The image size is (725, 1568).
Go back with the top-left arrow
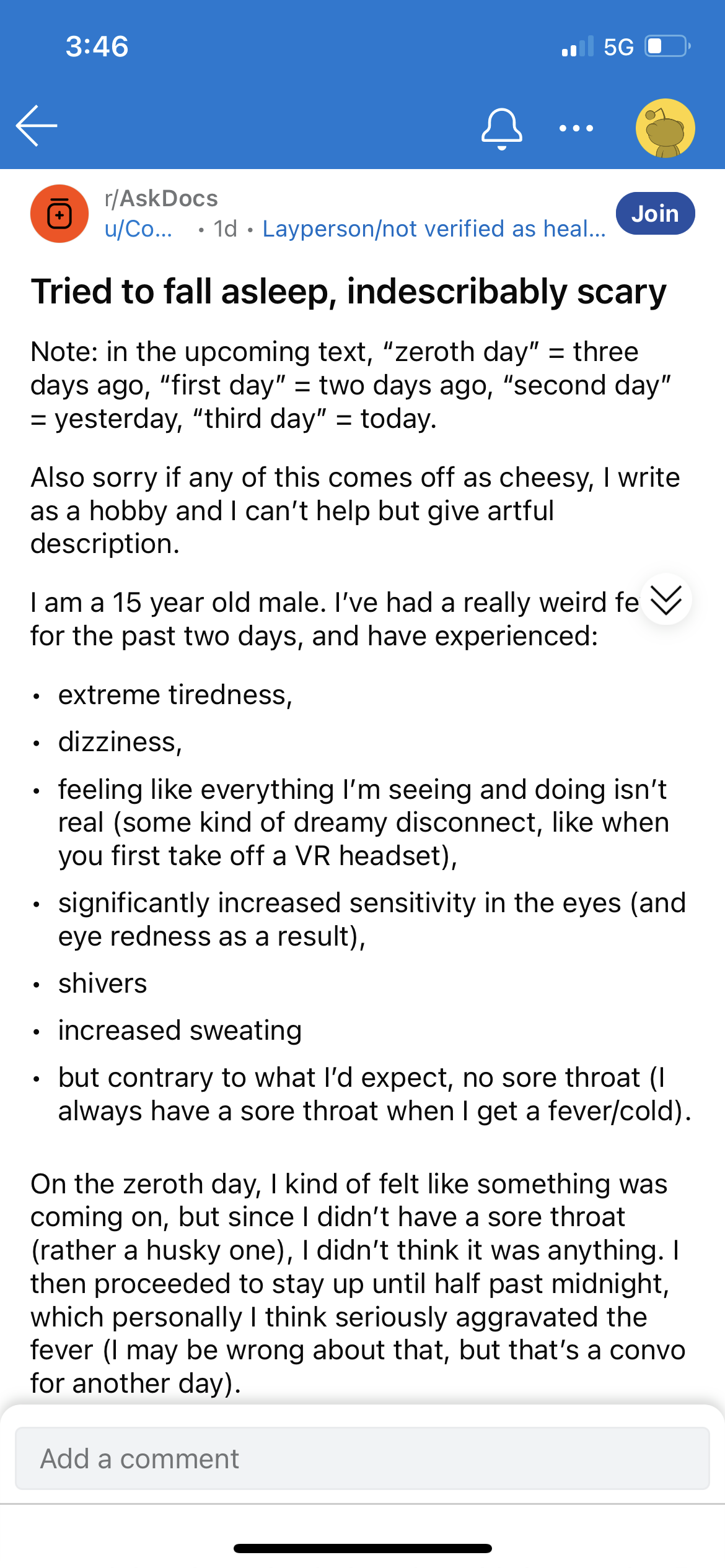[37, 126]
